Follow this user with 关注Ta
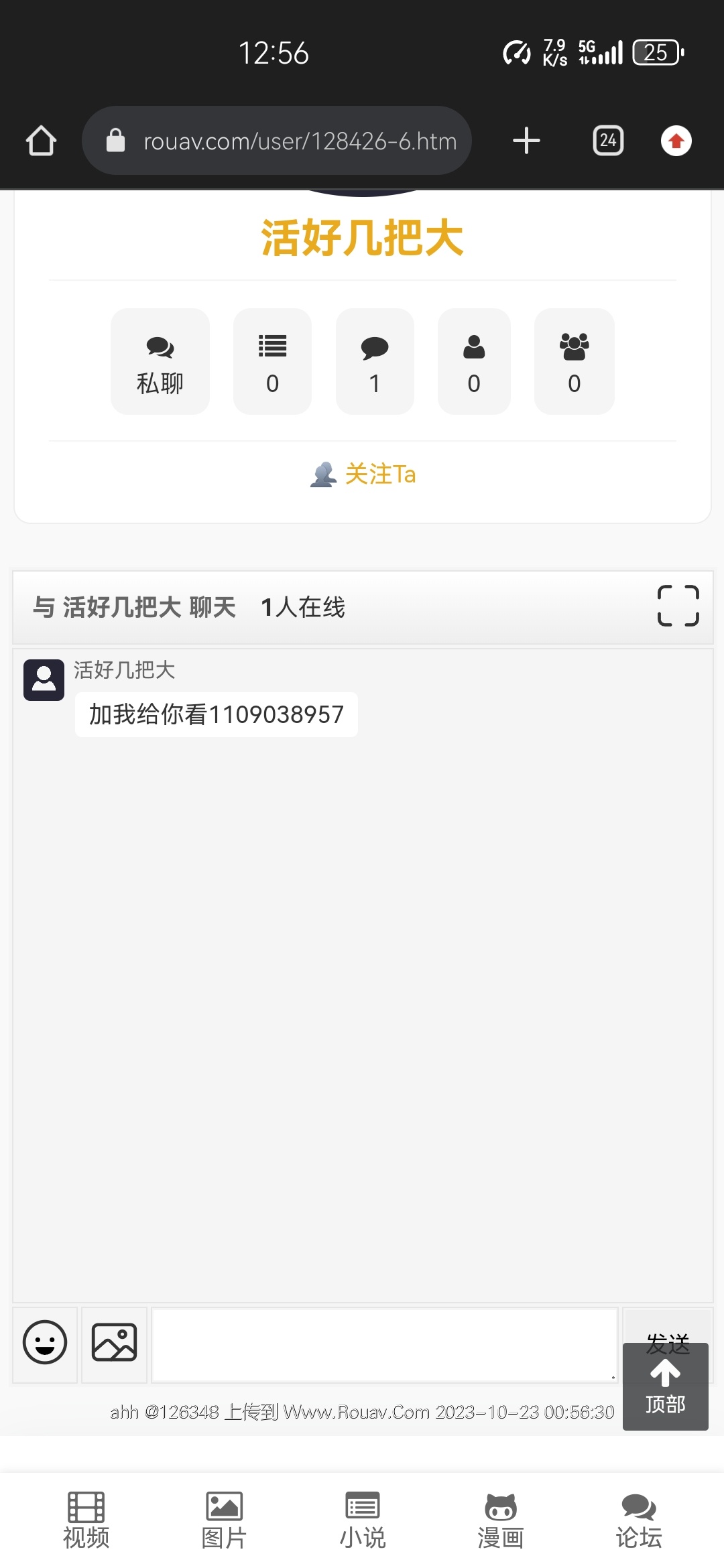 pos(363,474)
